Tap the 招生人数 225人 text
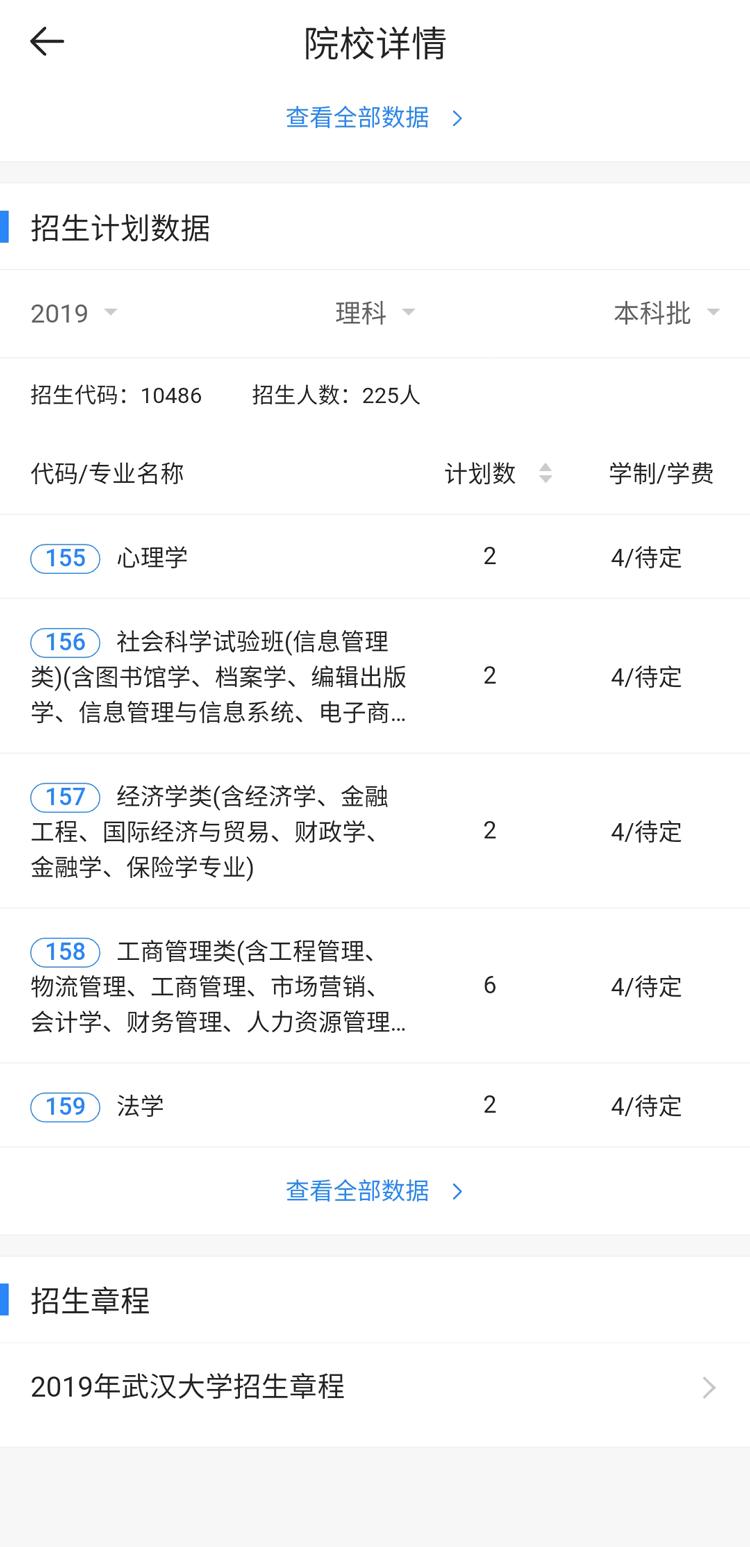750x1547 pixels. pos(336,395)
